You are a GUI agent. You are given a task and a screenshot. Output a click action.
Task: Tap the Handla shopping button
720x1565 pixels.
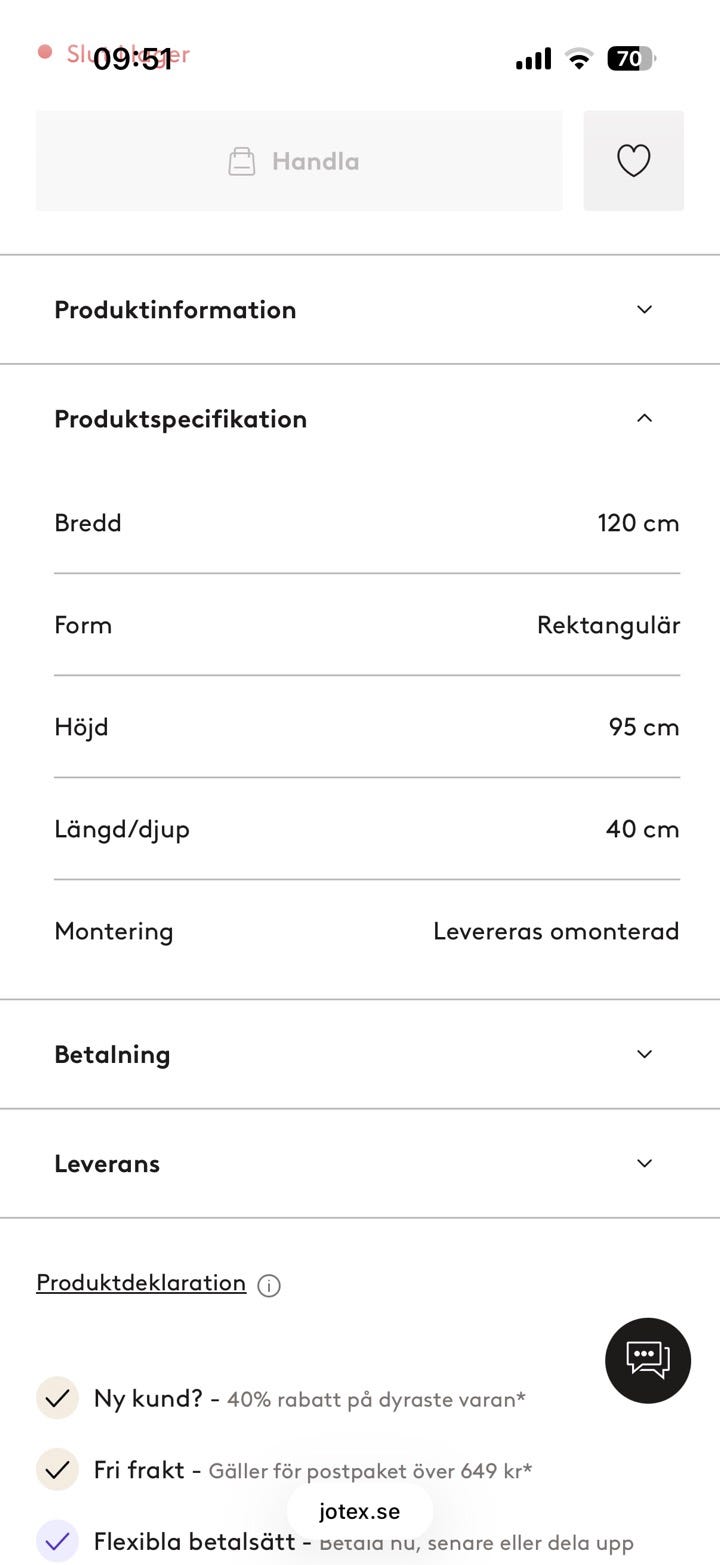pos(299,161)
